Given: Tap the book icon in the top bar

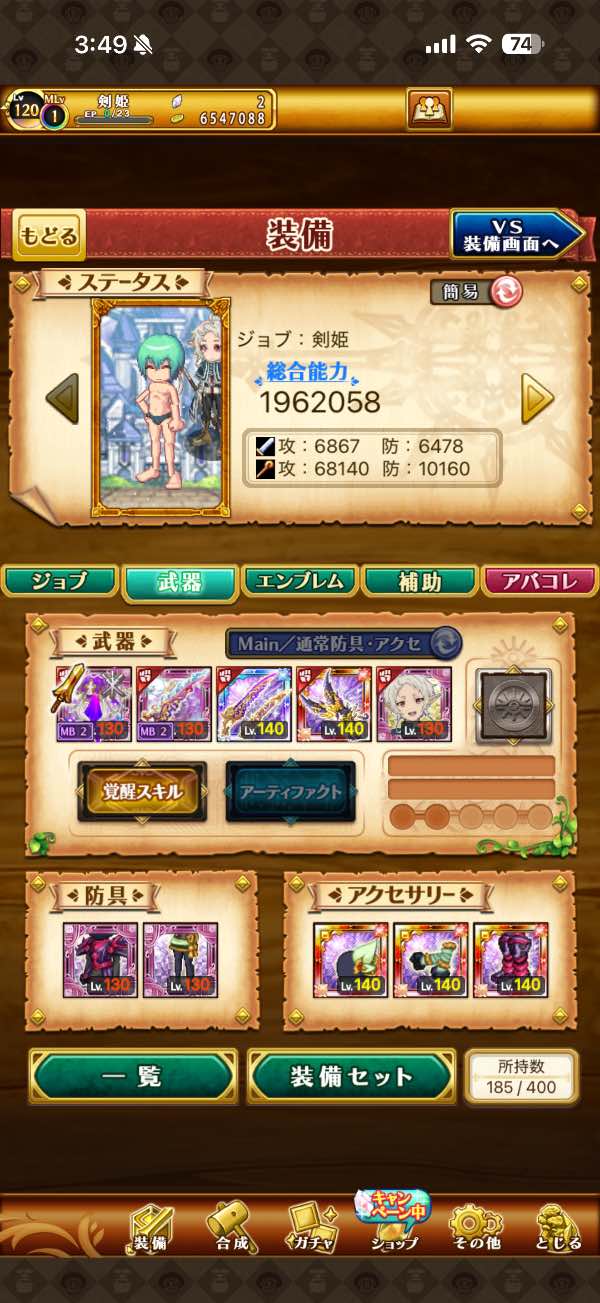Looking at the screenshot, I should click(429, 109).
